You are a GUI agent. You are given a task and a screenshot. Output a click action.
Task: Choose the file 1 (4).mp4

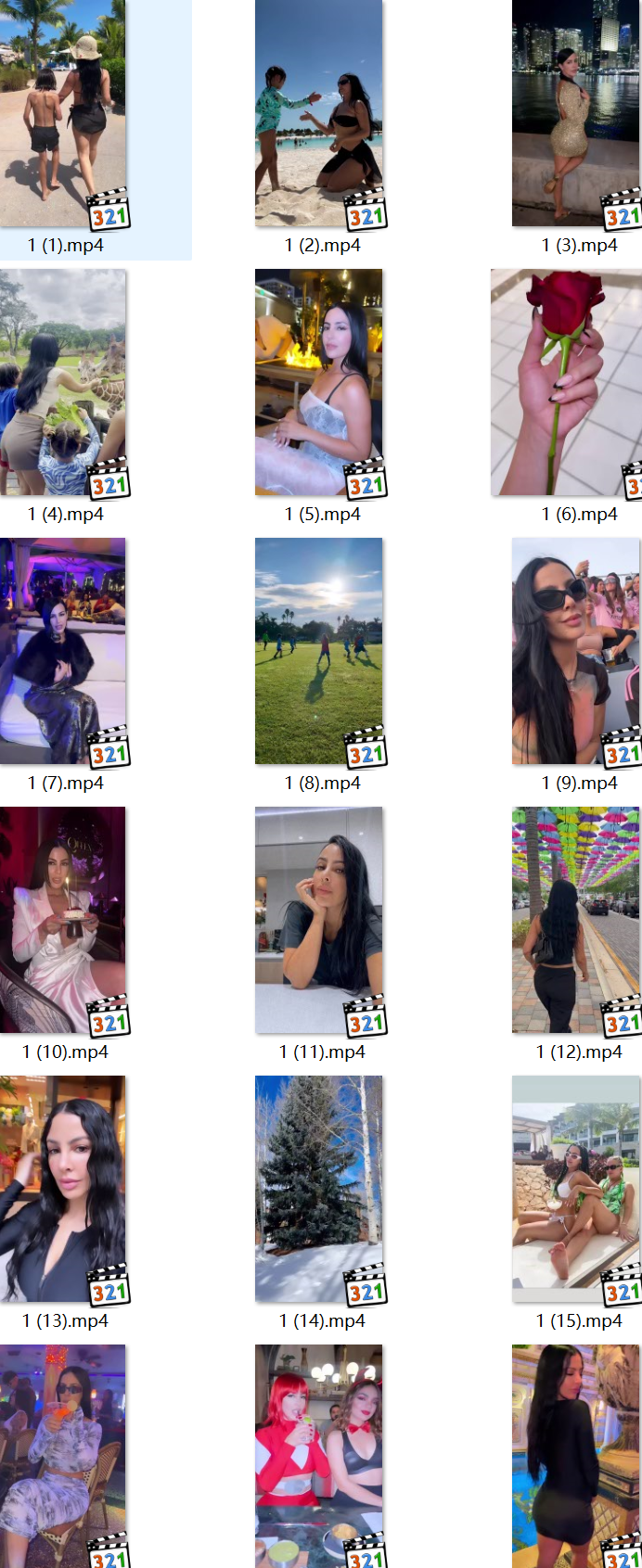tap(63, 382)
